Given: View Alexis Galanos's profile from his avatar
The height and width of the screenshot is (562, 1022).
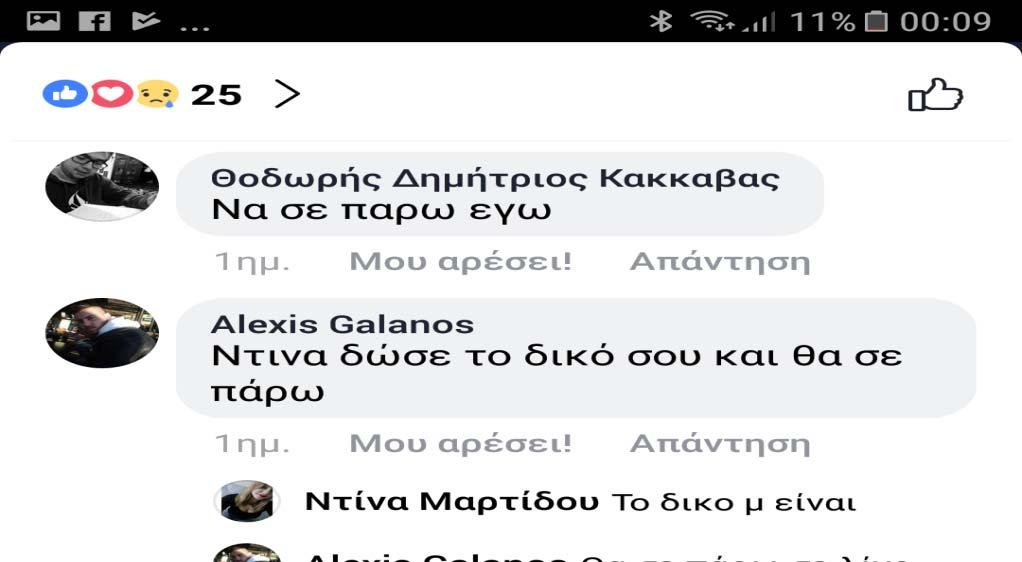Looking at the screenshot, I should tap(102, 332).
